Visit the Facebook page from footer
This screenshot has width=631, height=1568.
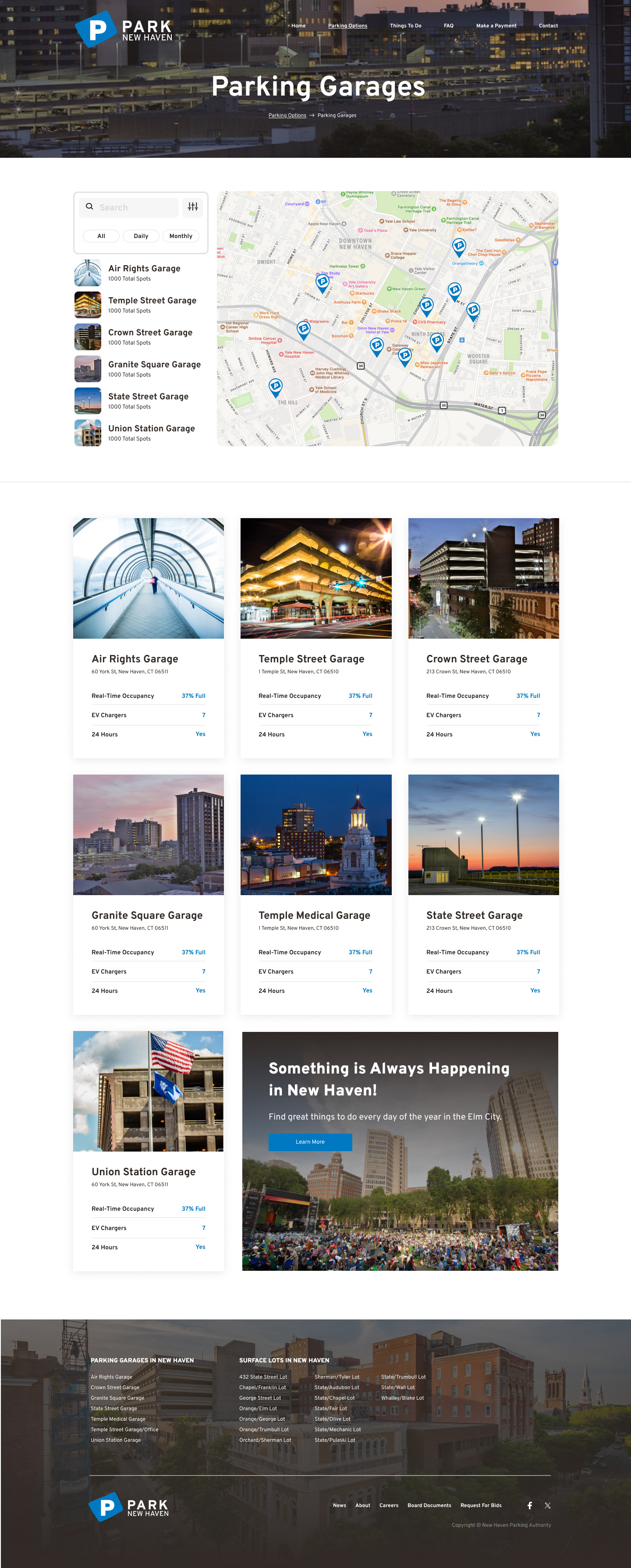click(x=529, y=1505)
